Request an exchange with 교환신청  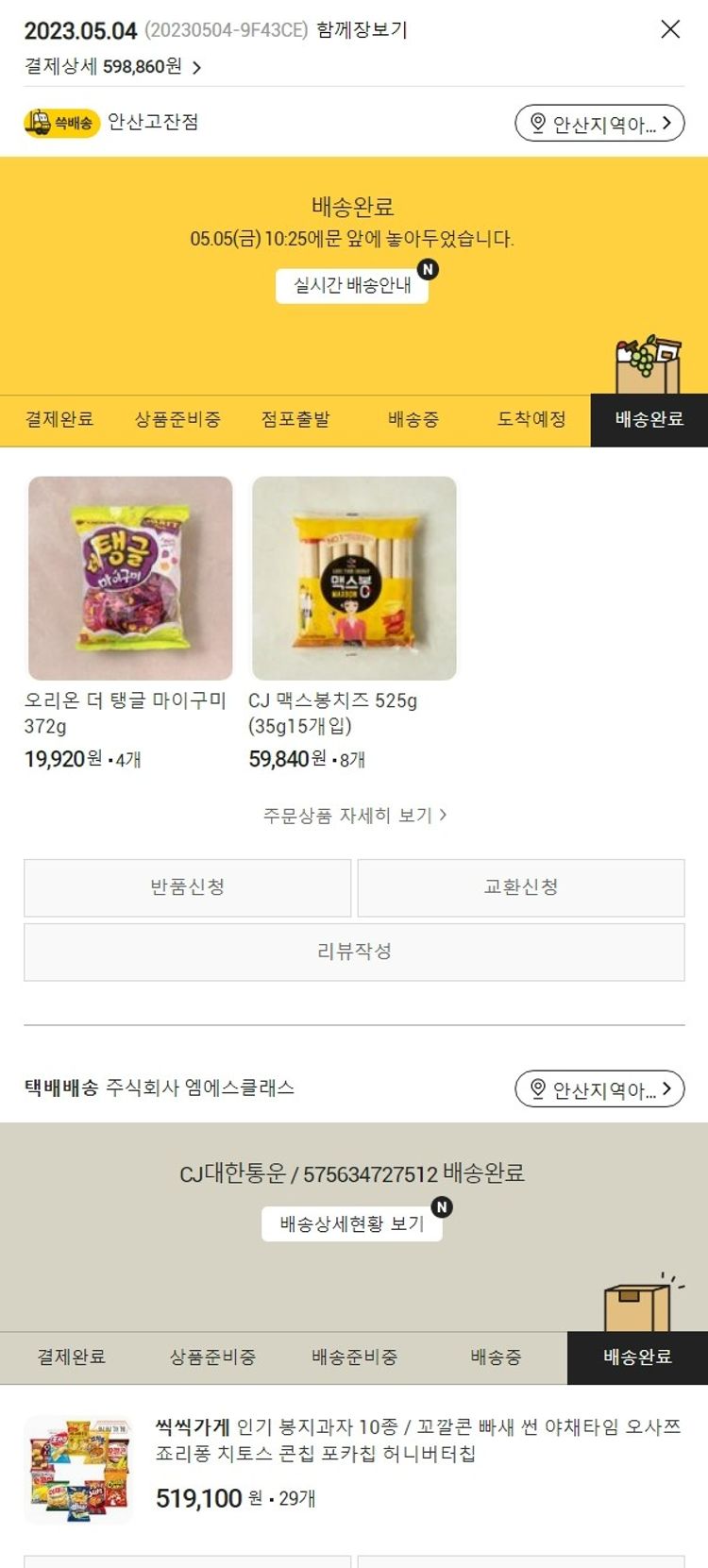pos(521,887)
